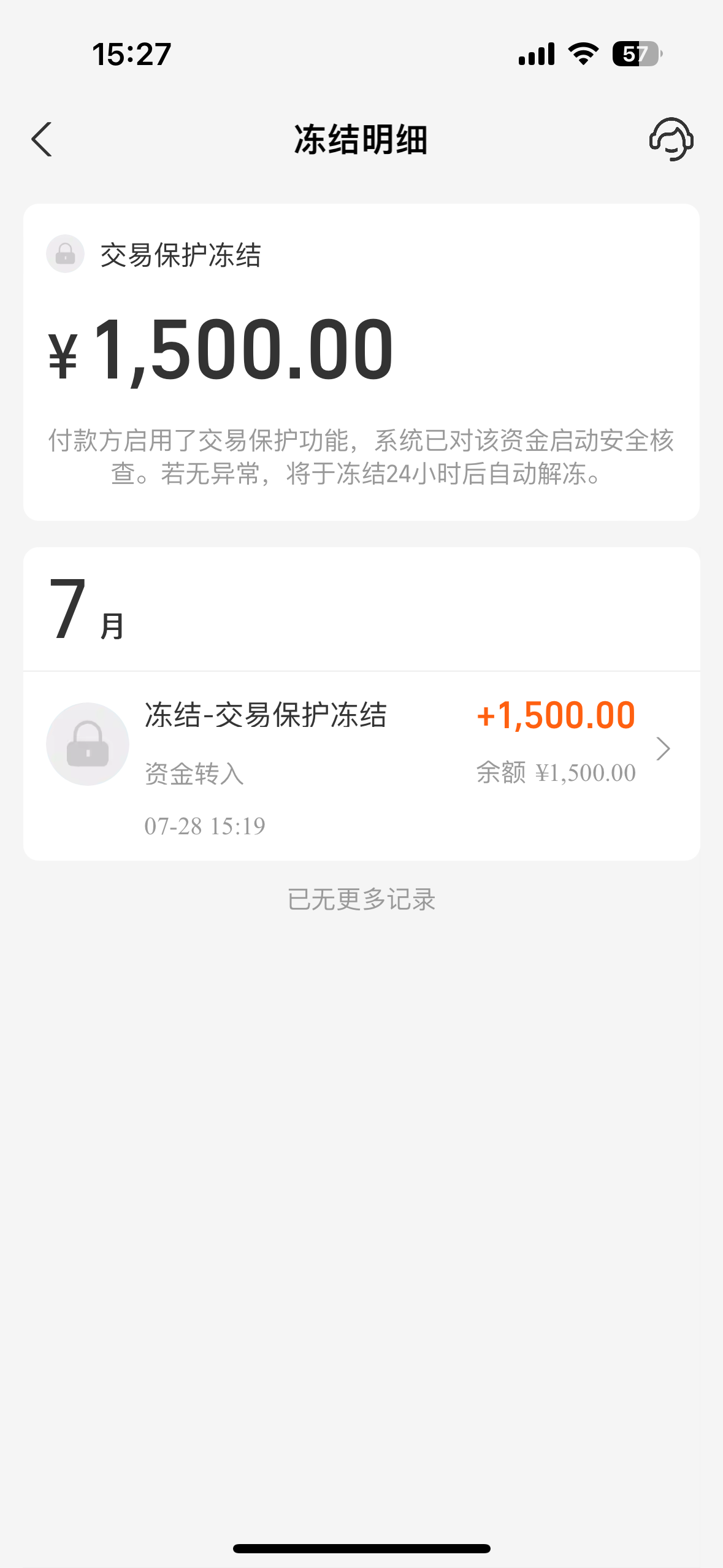Image resolution: width=723 pixels, height=1568 pixels.
Task: Open customer service headset icon
Action: click(671, 139)
